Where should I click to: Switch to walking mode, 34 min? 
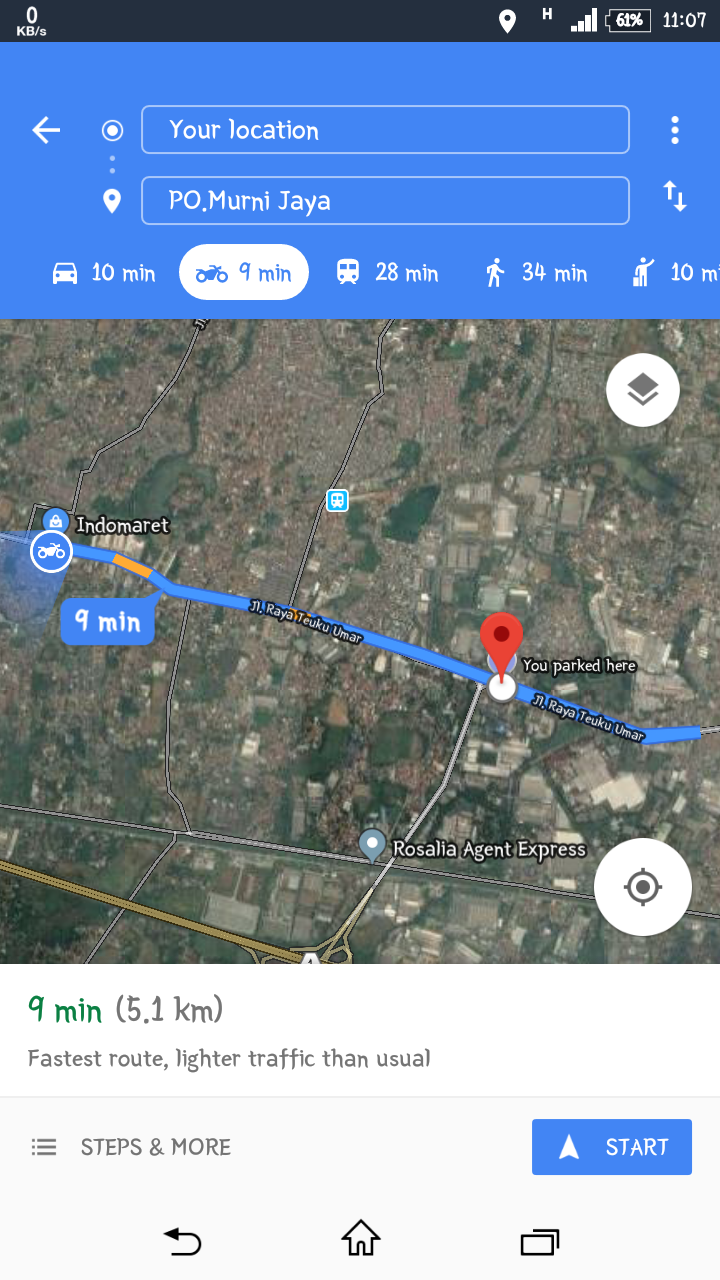tap(535, 273)
